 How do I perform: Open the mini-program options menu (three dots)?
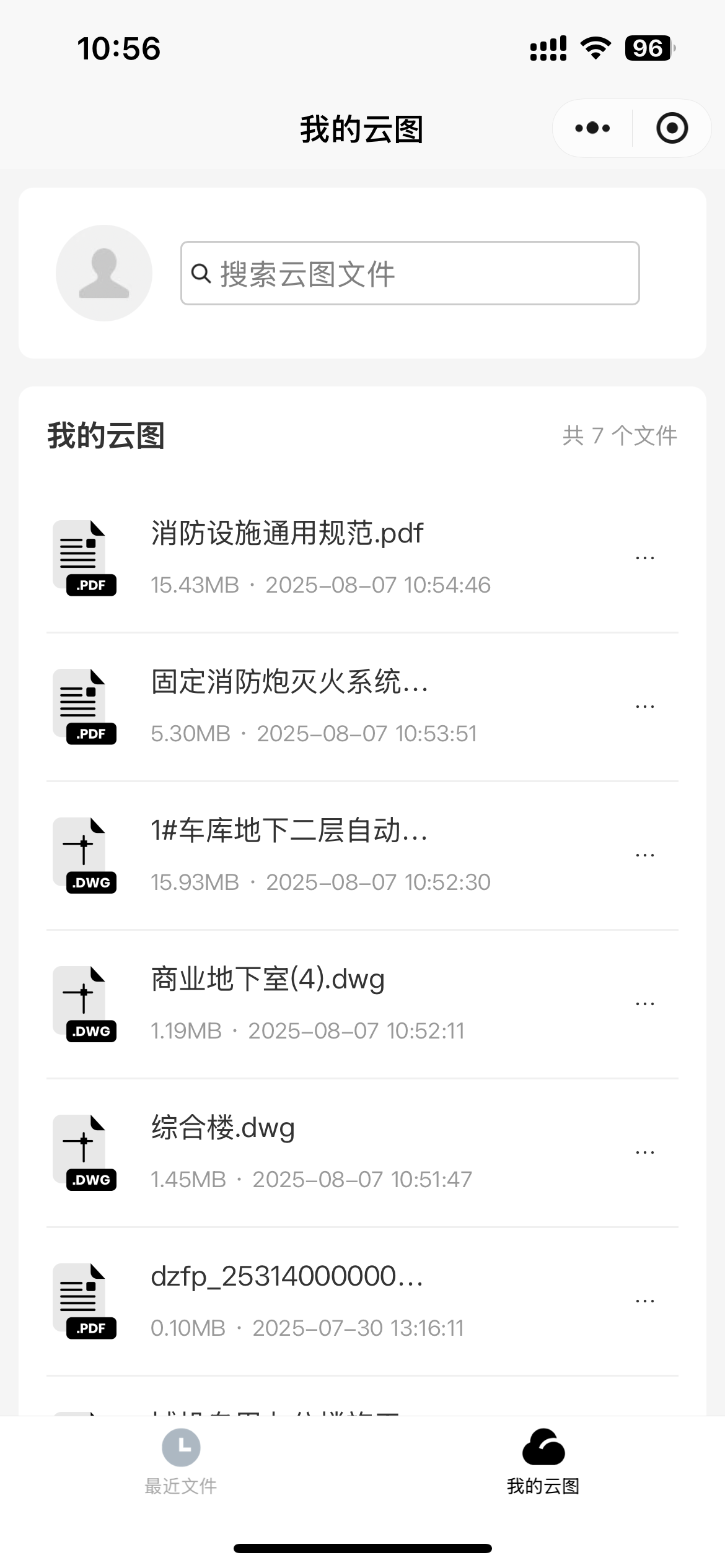click(x=591, y=128)
